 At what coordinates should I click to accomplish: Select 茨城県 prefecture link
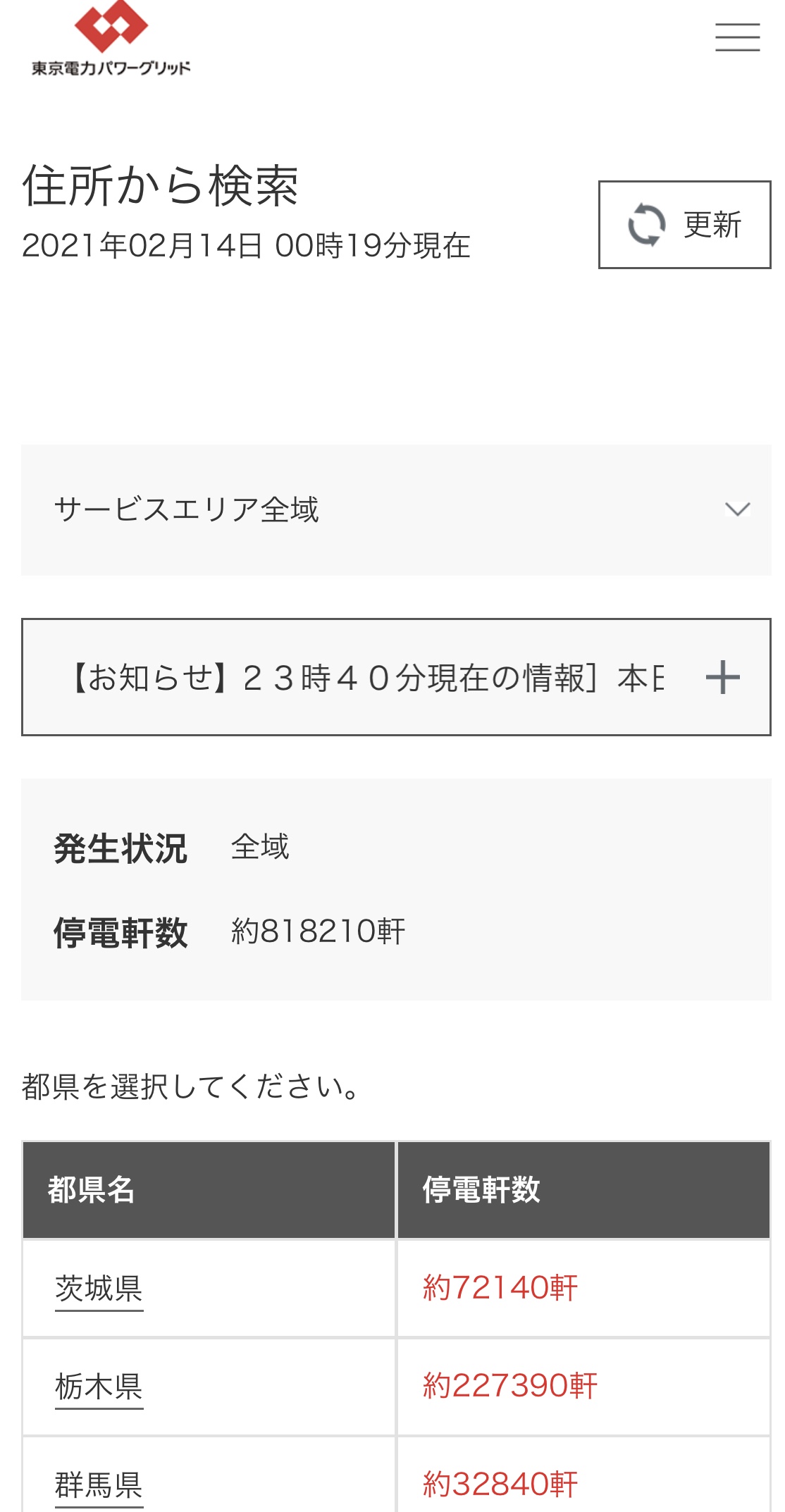point(99,1289)
